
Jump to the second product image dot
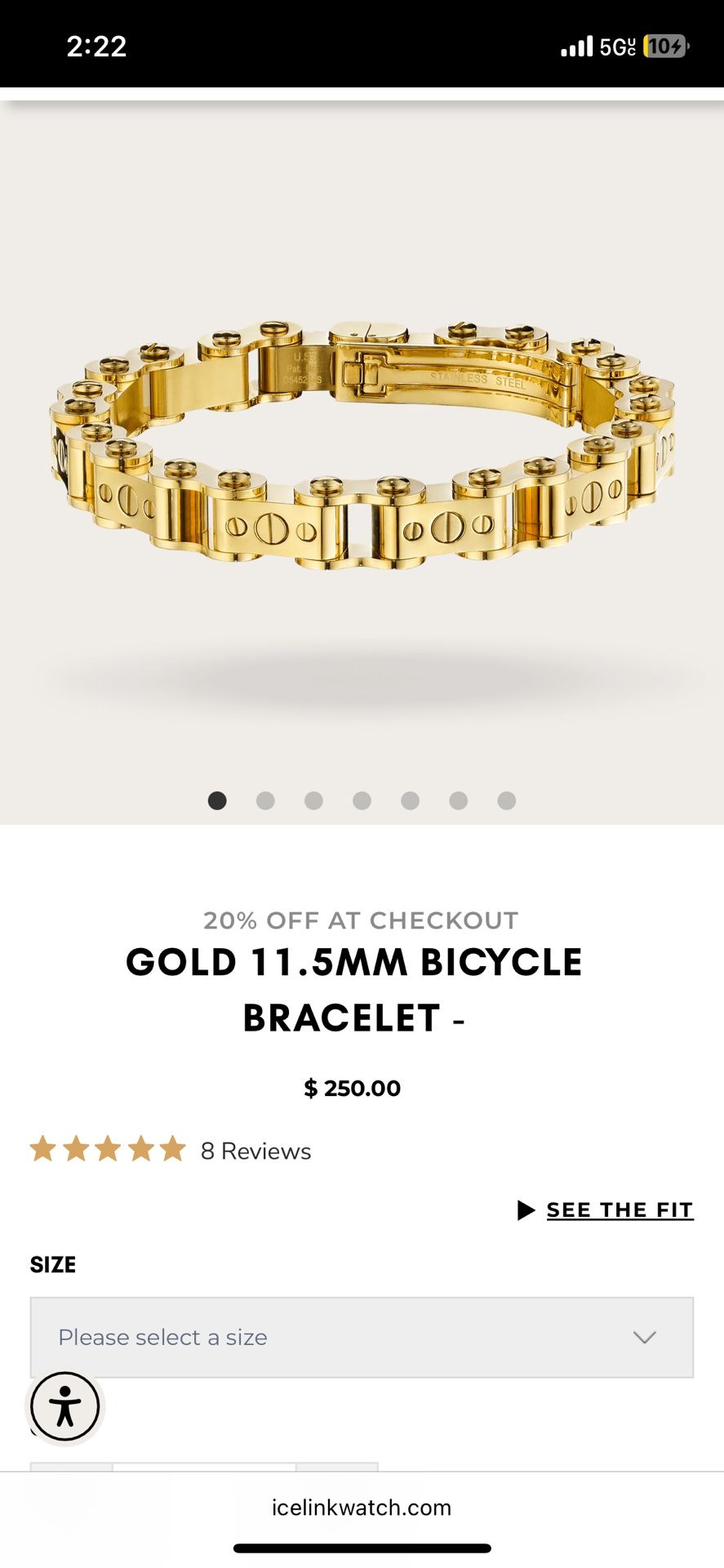265,800
